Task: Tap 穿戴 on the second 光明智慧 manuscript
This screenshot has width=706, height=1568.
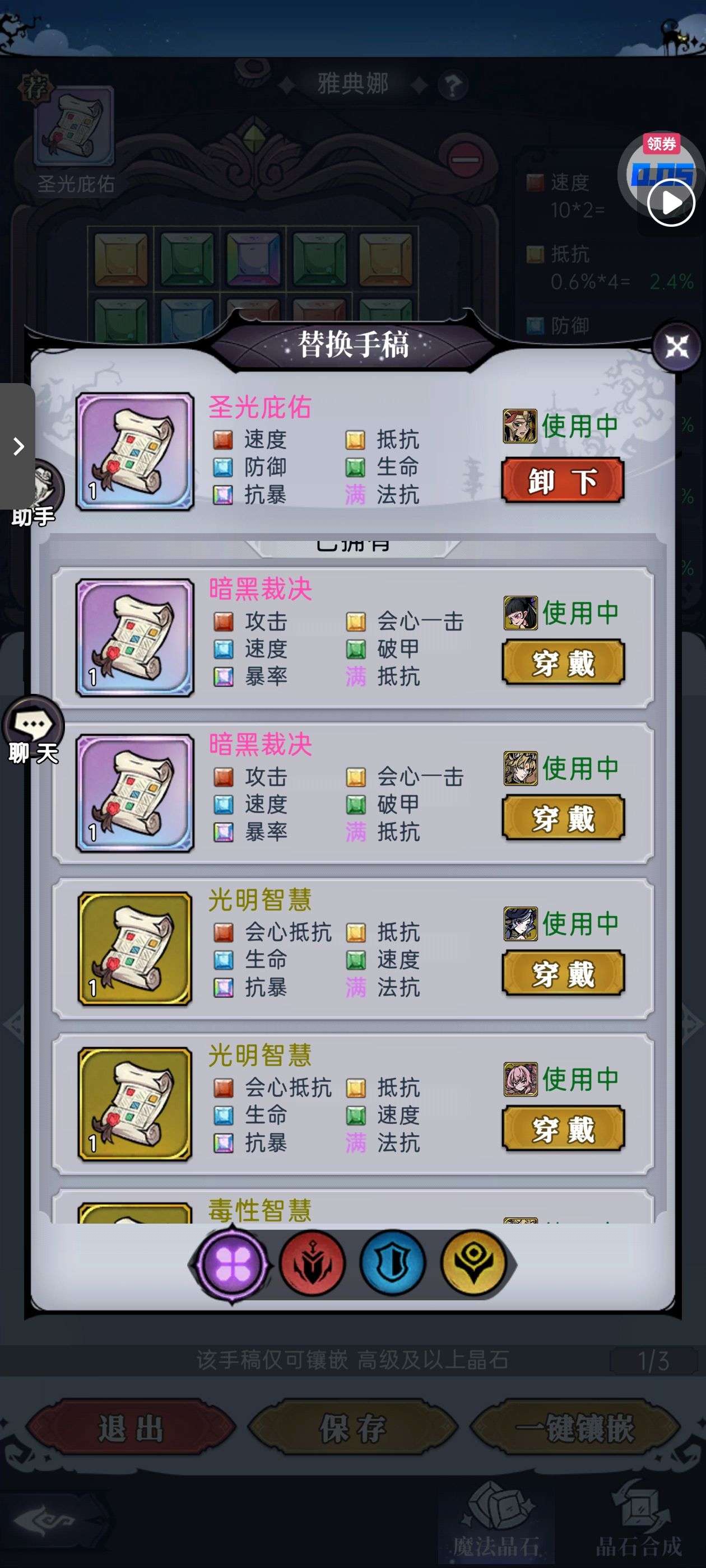Action: point(563,1128)
